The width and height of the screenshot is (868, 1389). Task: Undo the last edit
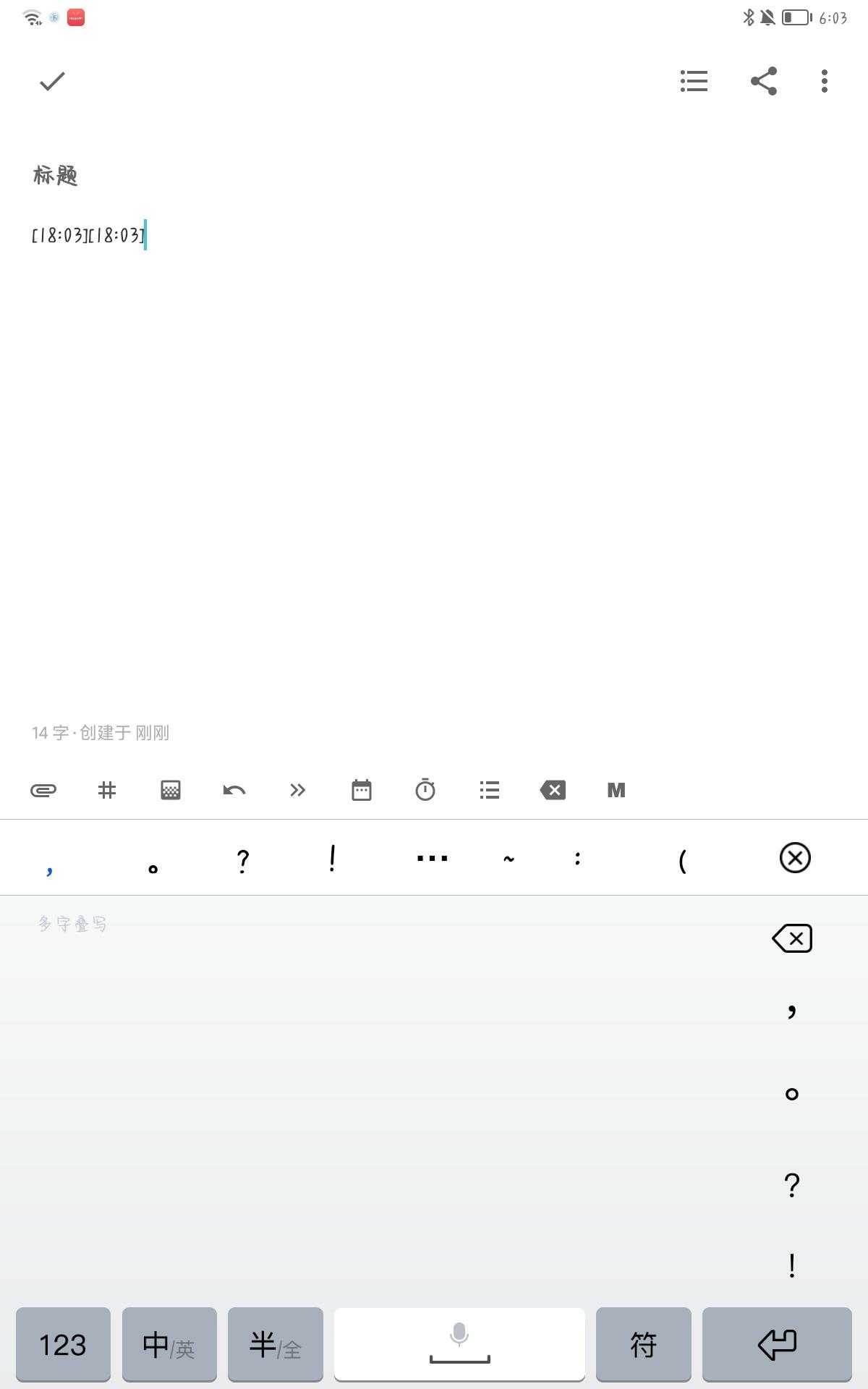(x=234, y=790)
